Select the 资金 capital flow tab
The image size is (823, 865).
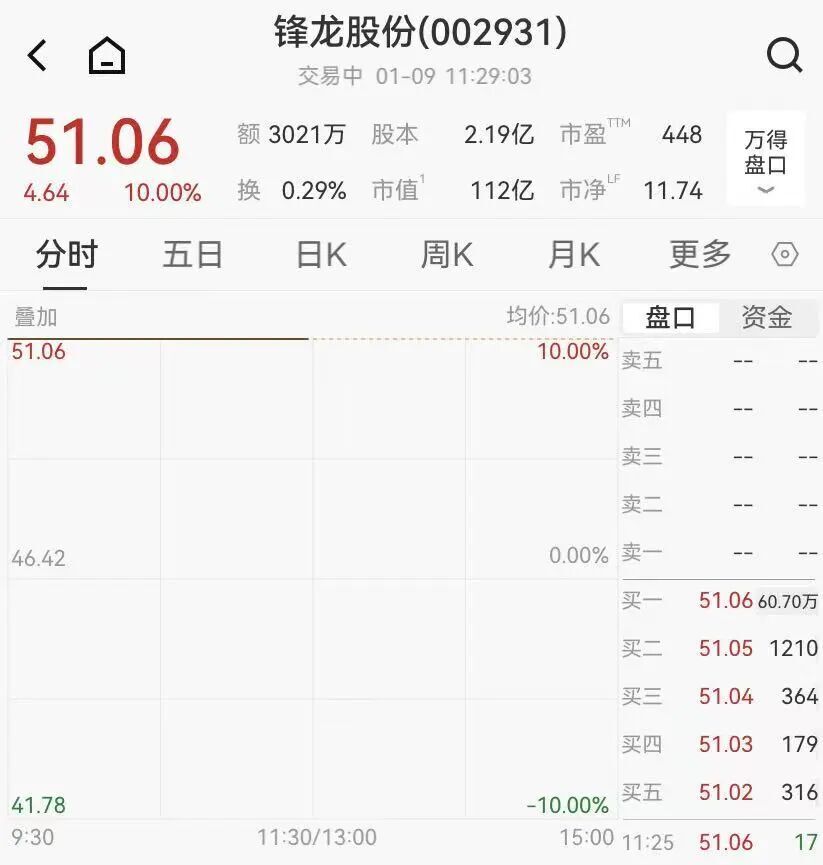(766, 318)
